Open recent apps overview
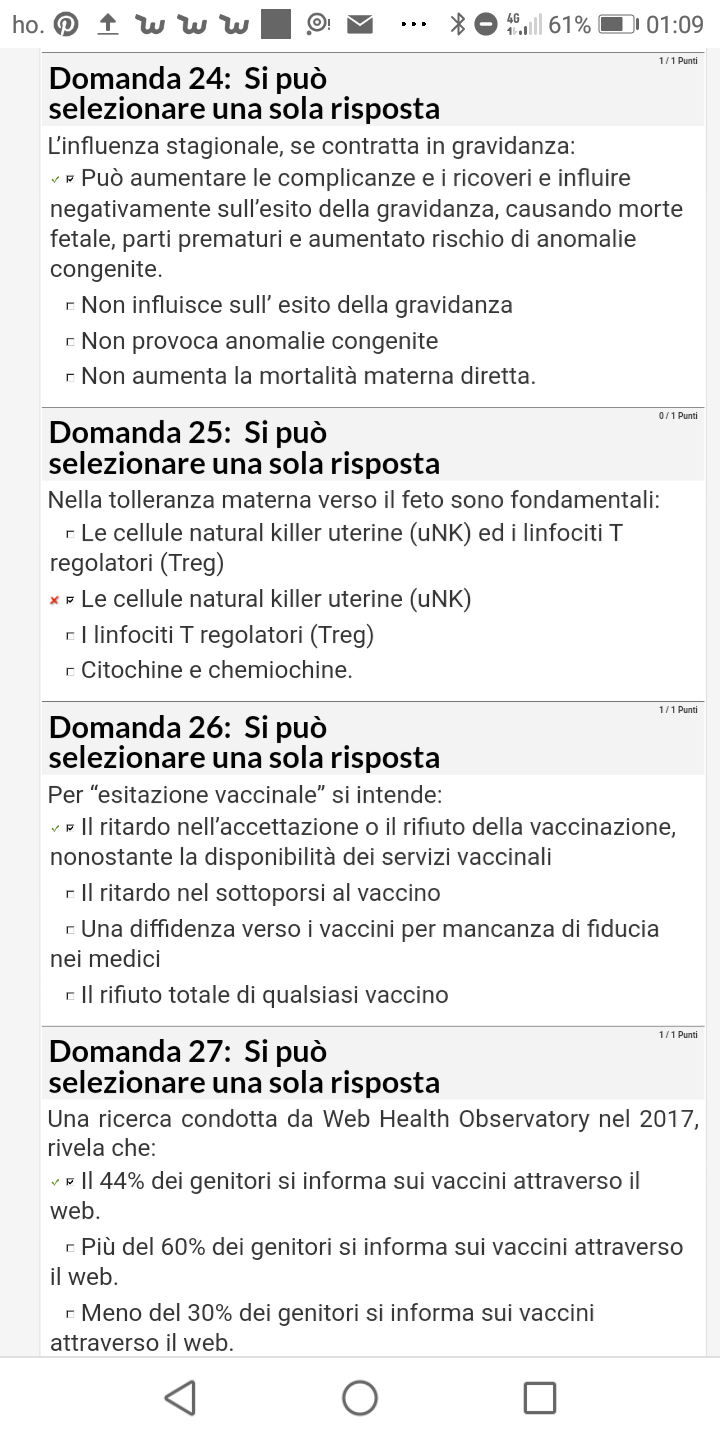The image size is (720, 1440). pyautogui.click(x=540, y=1397)
